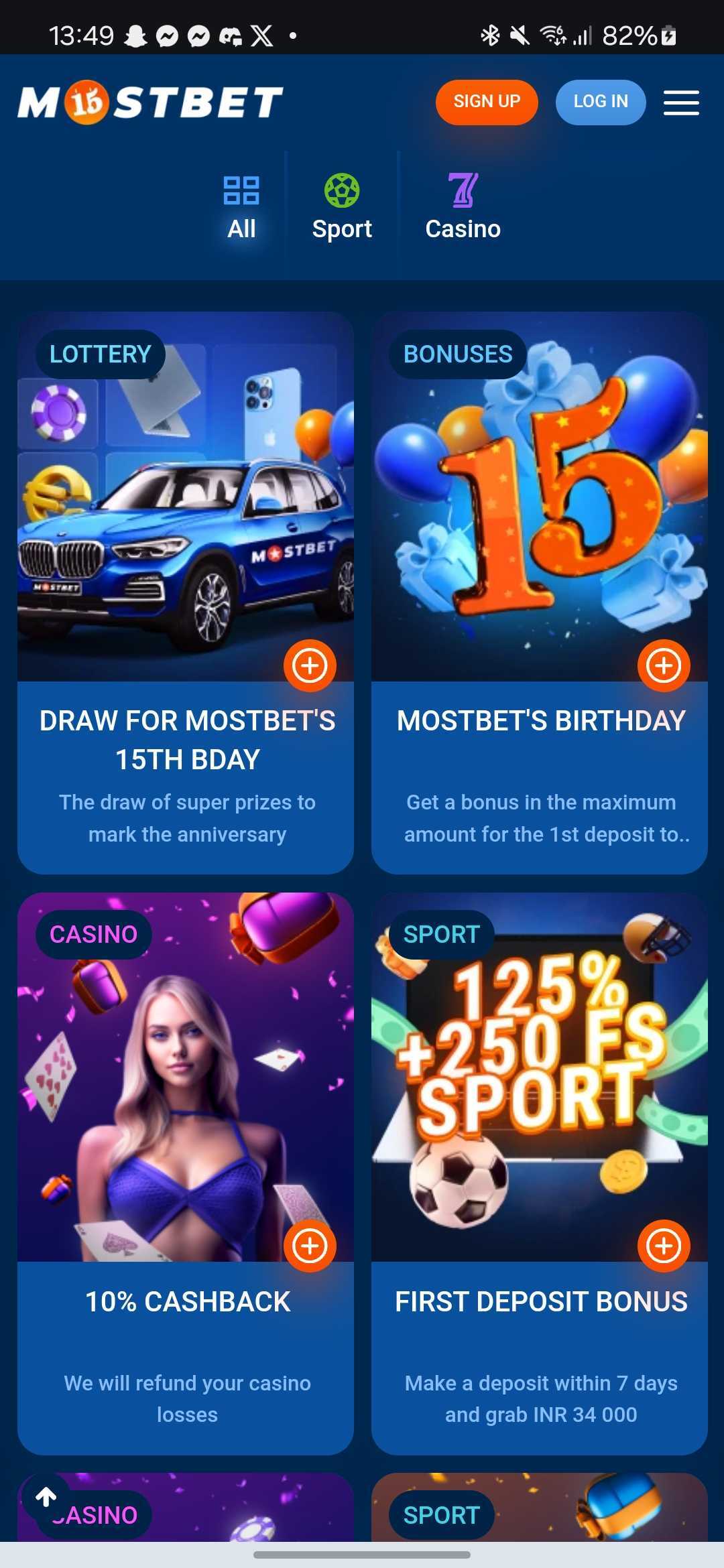
Task: Expand the First Deposit Bonus promo
Action: click(664, 1246)
